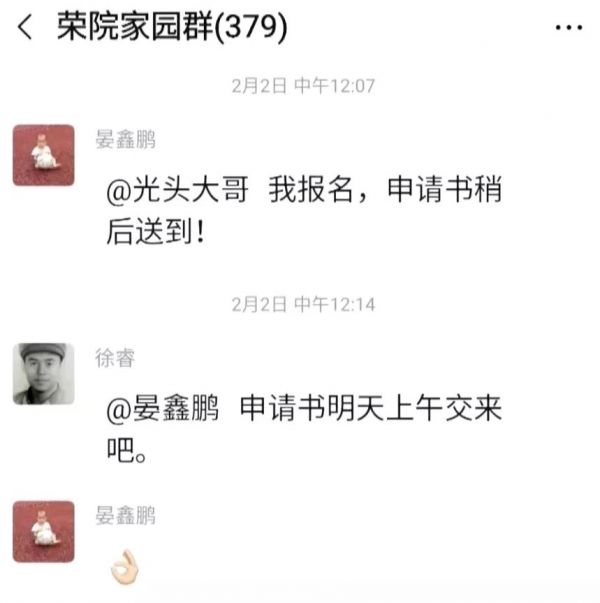Open the group chat overflow menu
Viewport: 600px width, 603px height.
pyautogui.click(x=567, y=28)
